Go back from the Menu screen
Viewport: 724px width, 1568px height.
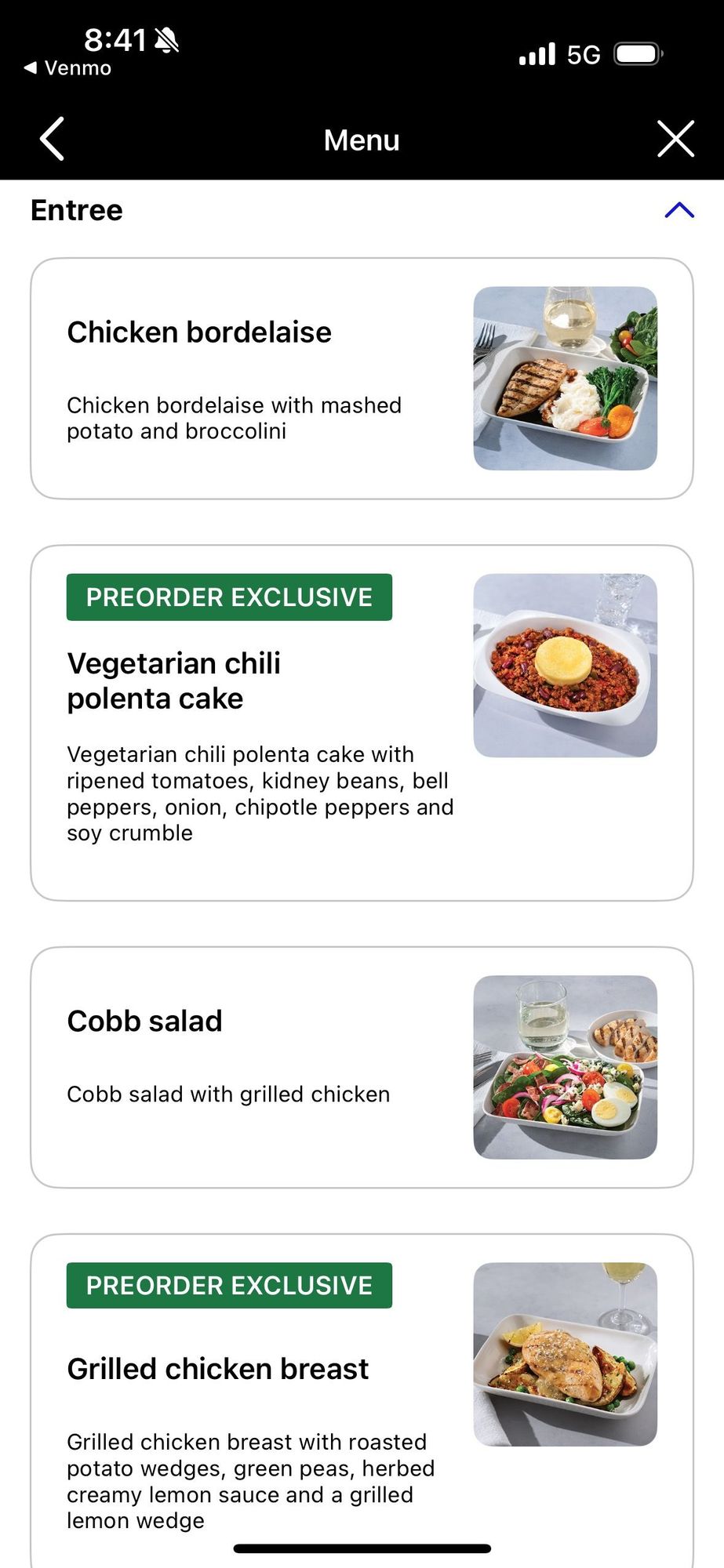[x=52, y=140]
